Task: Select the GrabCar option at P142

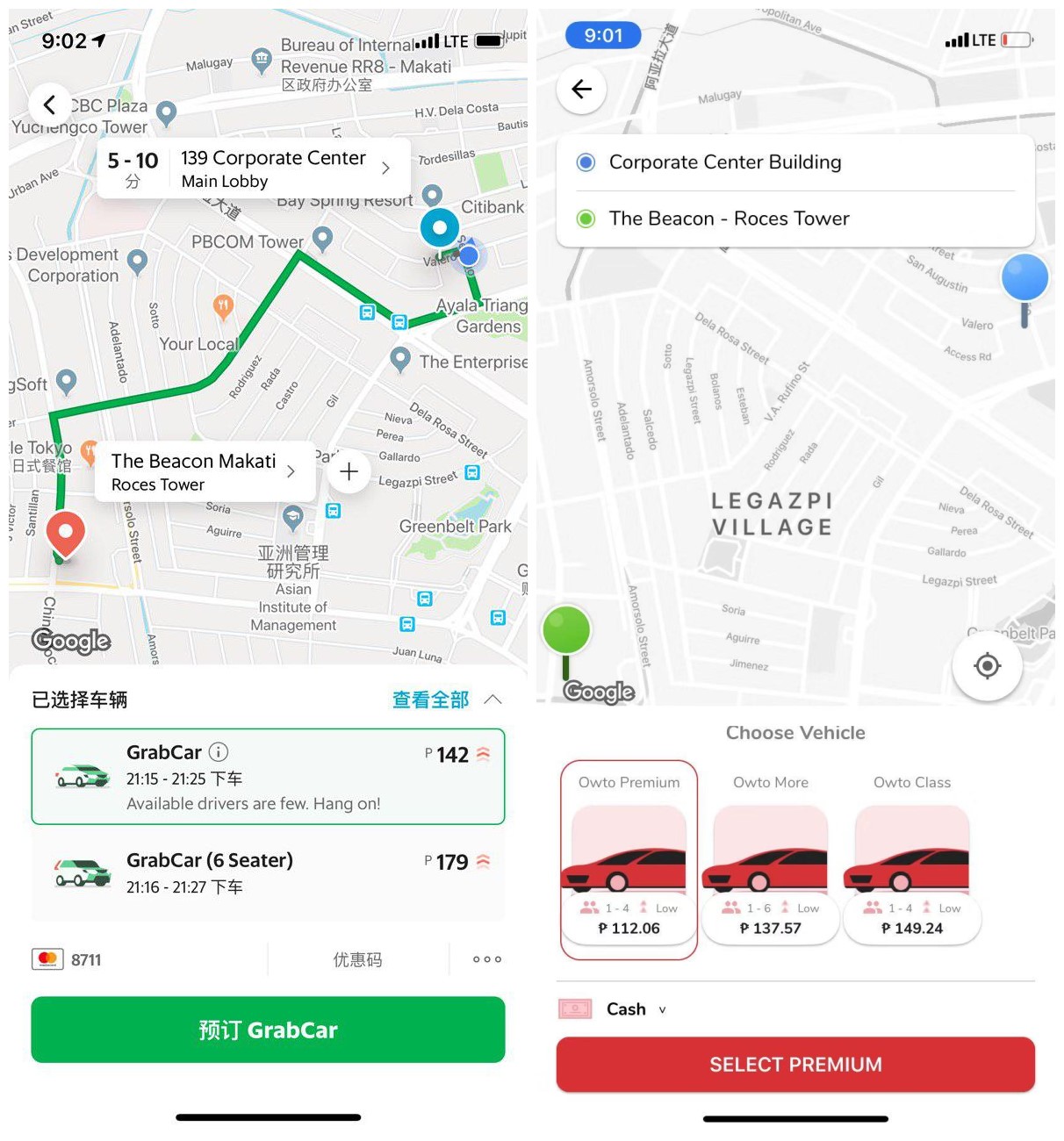Action: click(268, 776)
